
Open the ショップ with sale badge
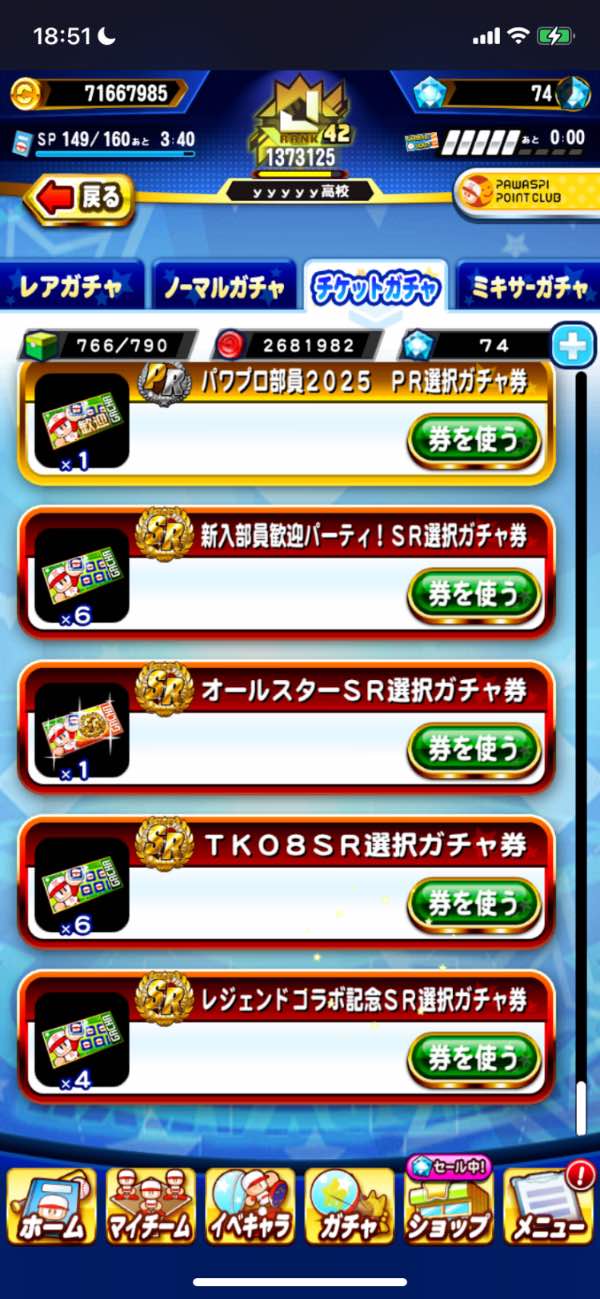[449, 1206]
